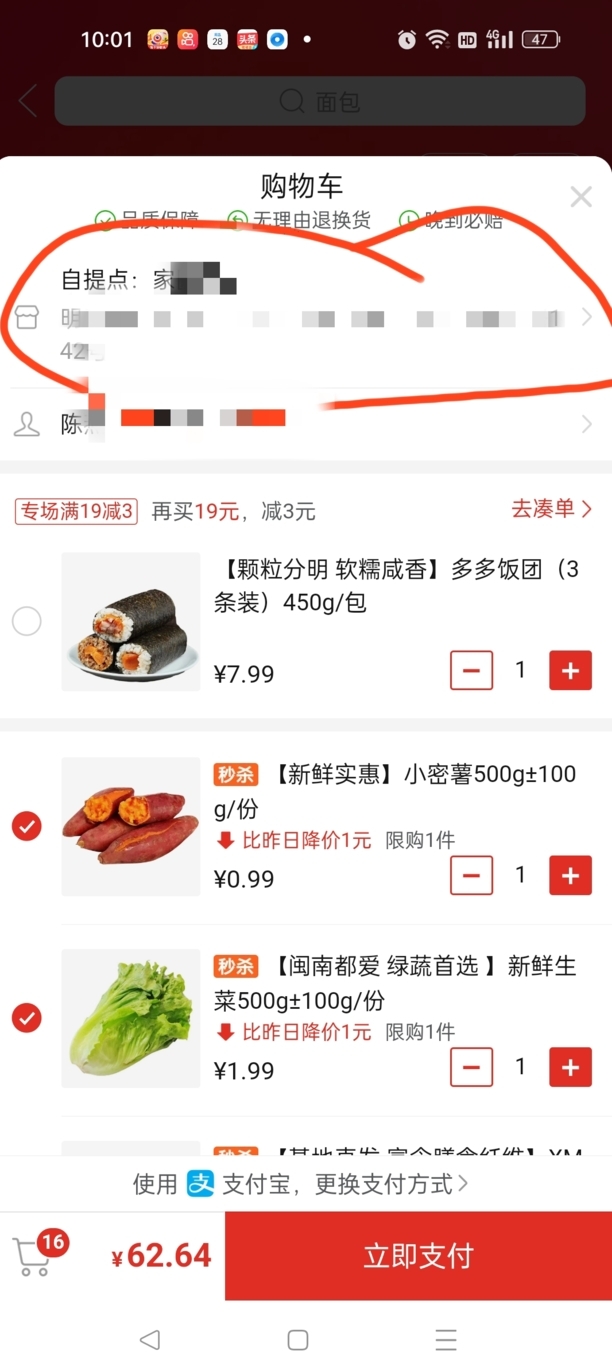Open the 多多饭团 product image

[131, 621]
